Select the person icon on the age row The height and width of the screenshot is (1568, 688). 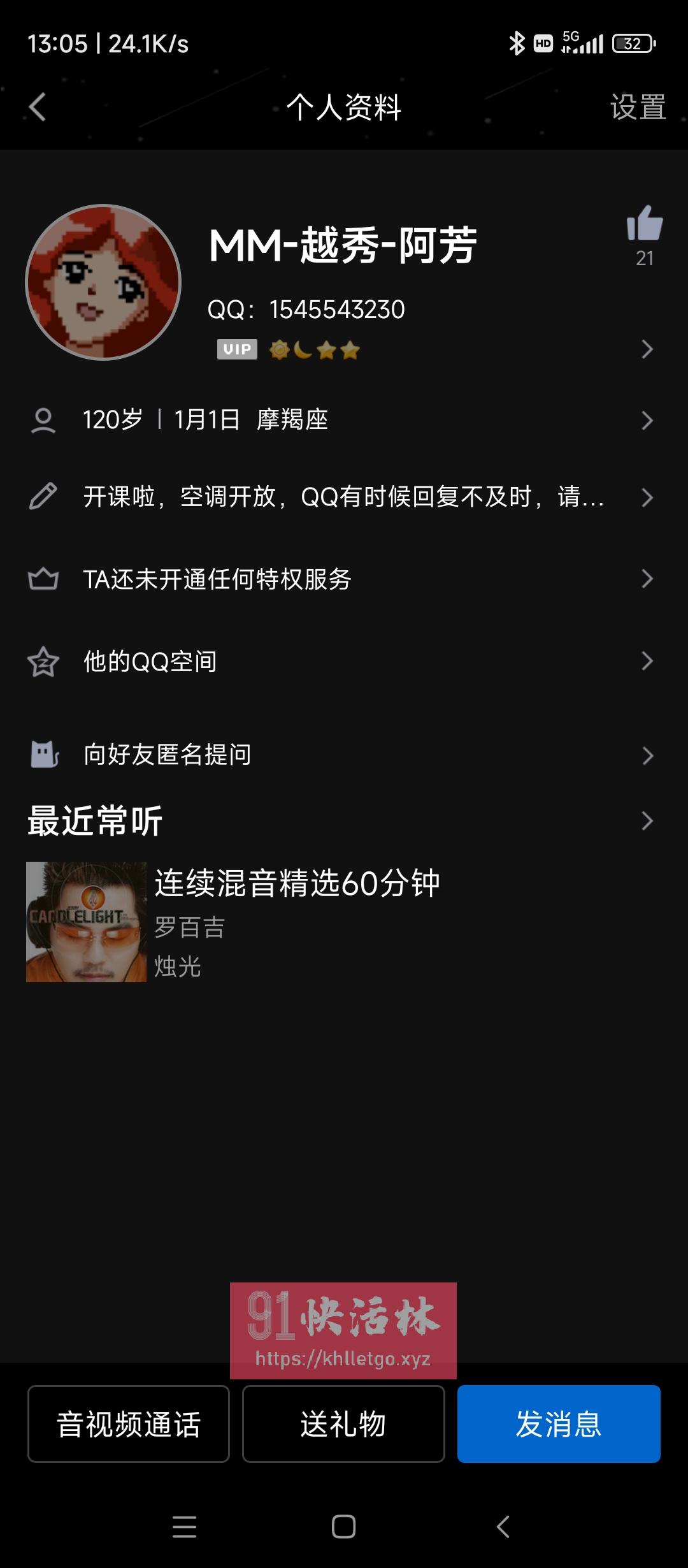[x=43, y=419]
